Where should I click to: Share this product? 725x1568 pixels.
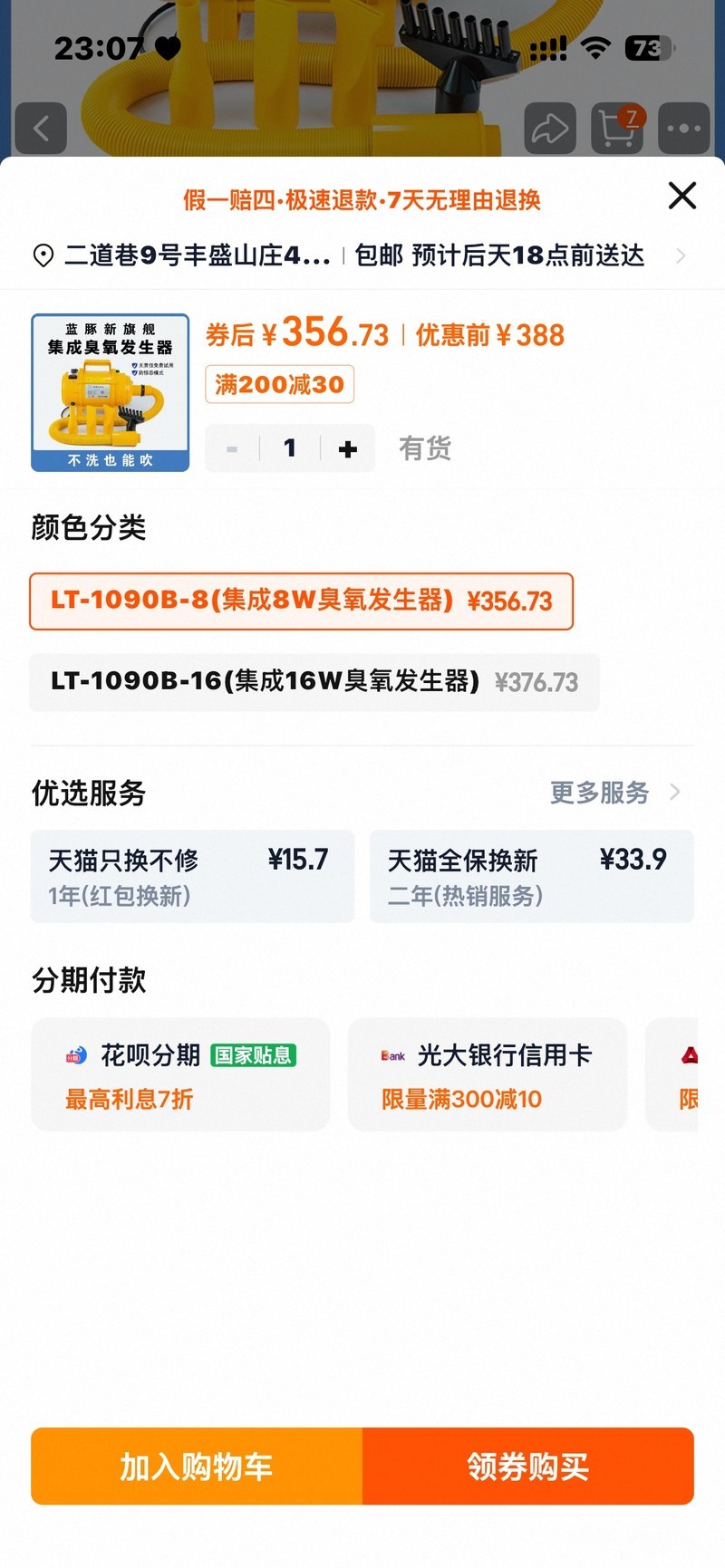click(x=549, y=129)
